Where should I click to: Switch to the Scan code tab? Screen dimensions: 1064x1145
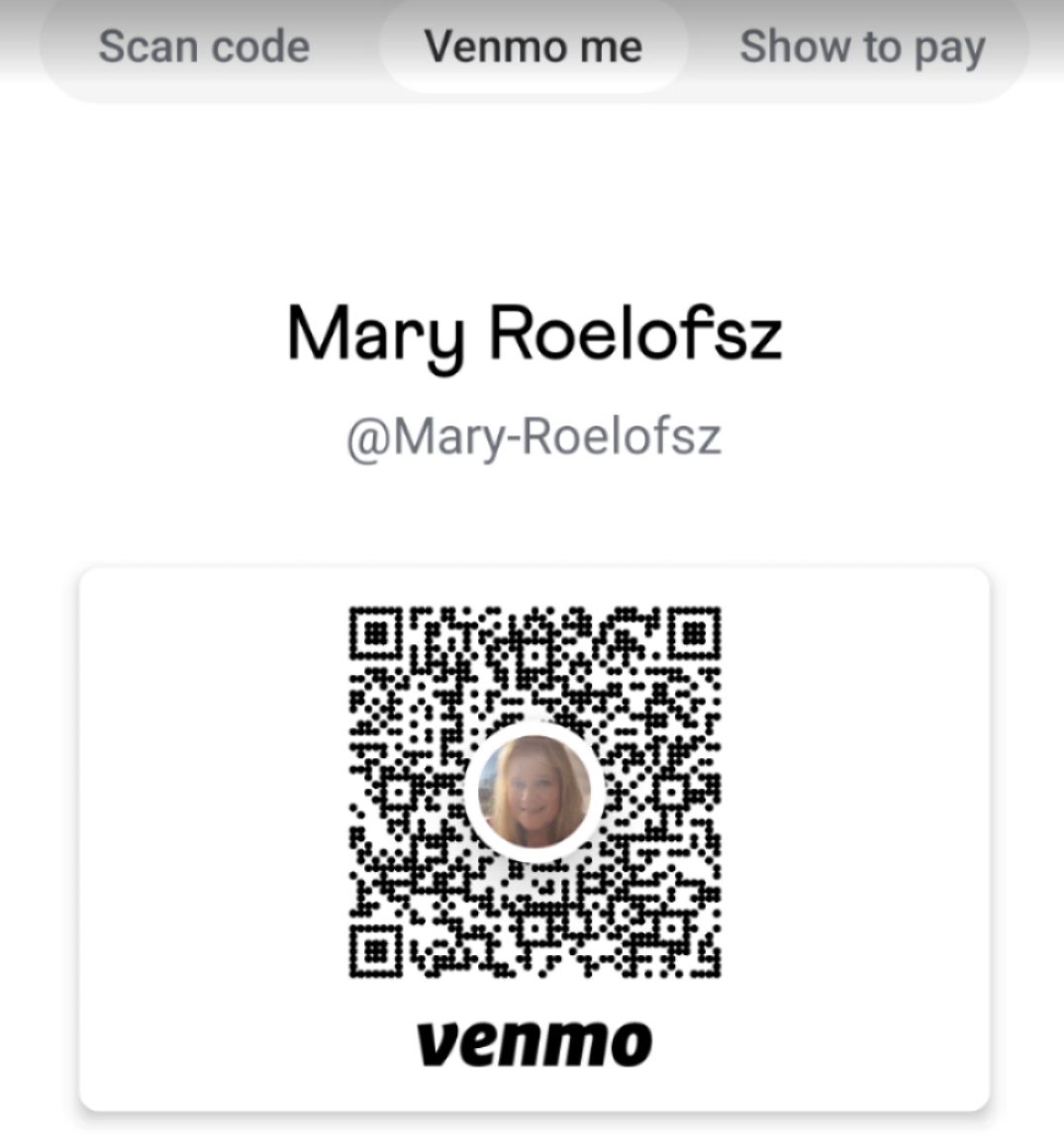click(204, 48)
